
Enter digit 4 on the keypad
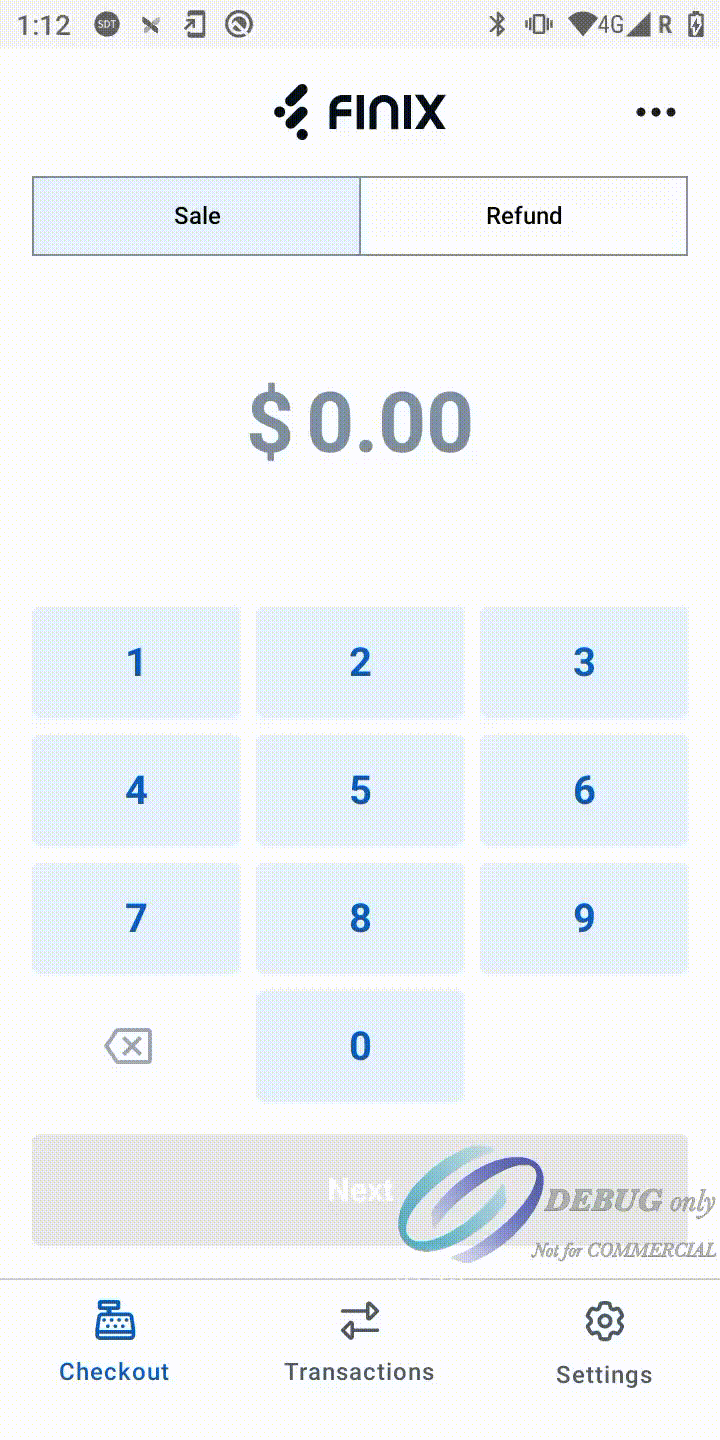pos(136,790)
